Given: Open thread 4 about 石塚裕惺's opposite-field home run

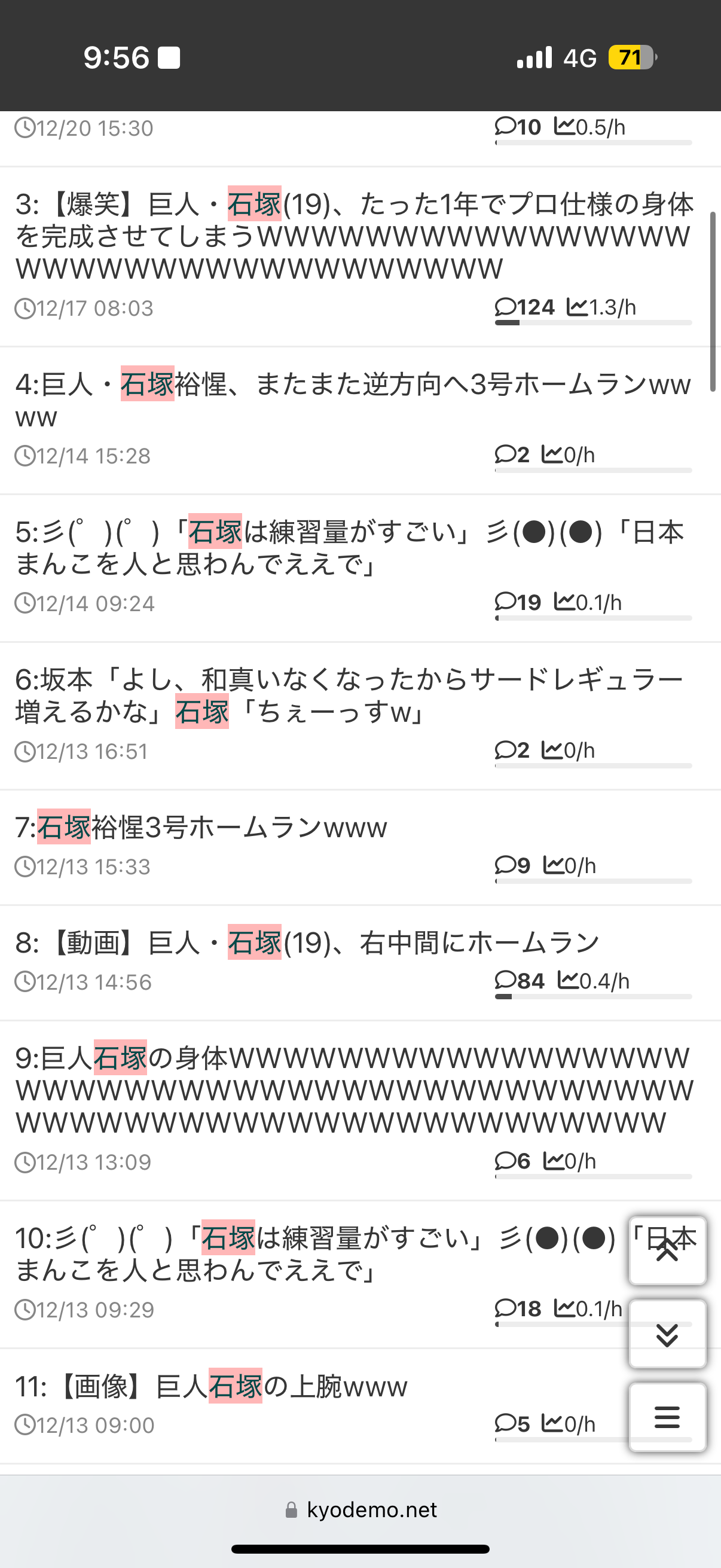Looking at the screenshot, I should coord(353,400).
